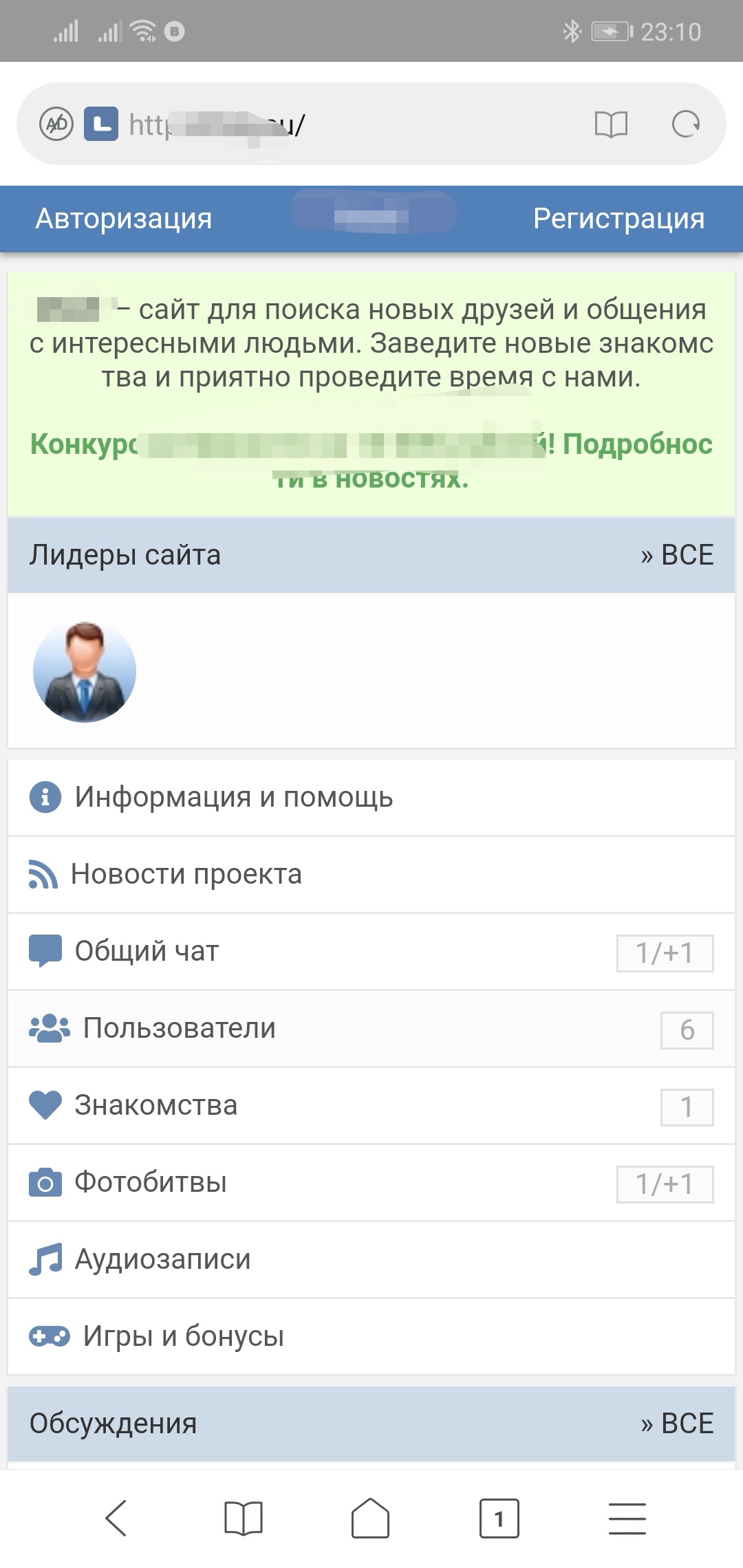Open the Авторизация login page
Screen dimensions: 743x1568
[x=124, y=219]
